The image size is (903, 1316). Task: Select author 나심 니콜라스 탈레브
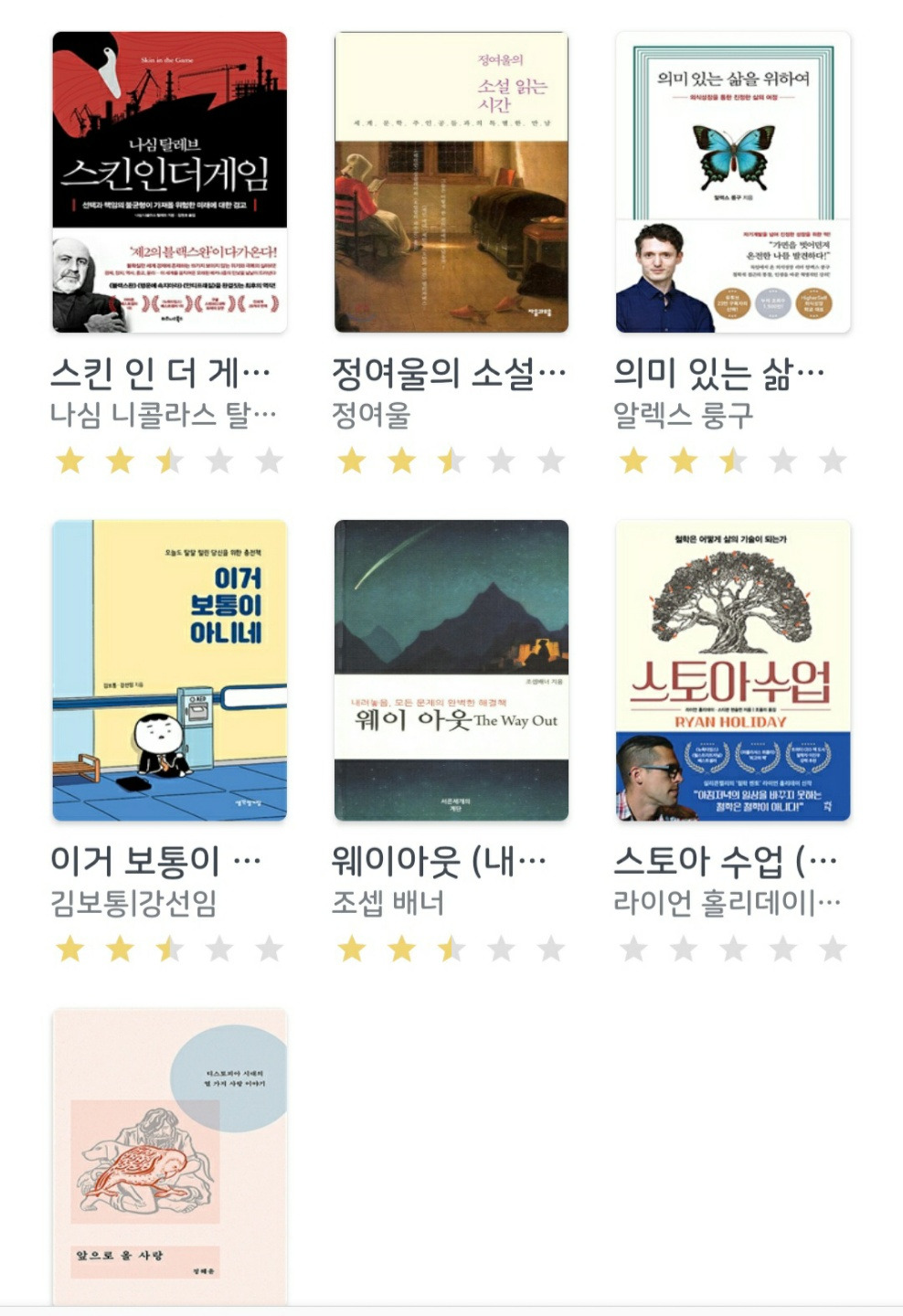(x=163, y=414)
